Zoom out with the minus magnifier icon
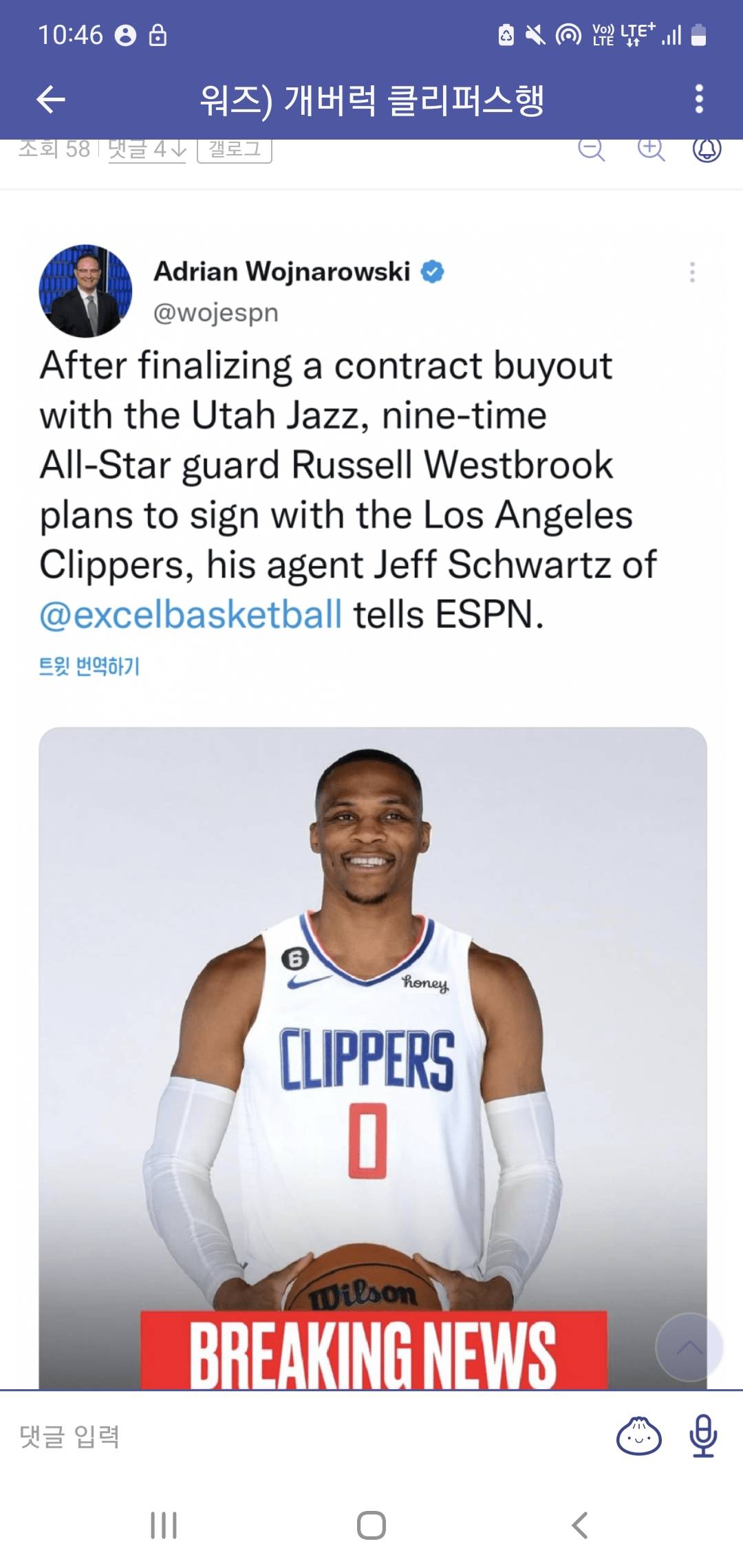The width and height of the screenshot is (743, 1568). click(591, 149)
